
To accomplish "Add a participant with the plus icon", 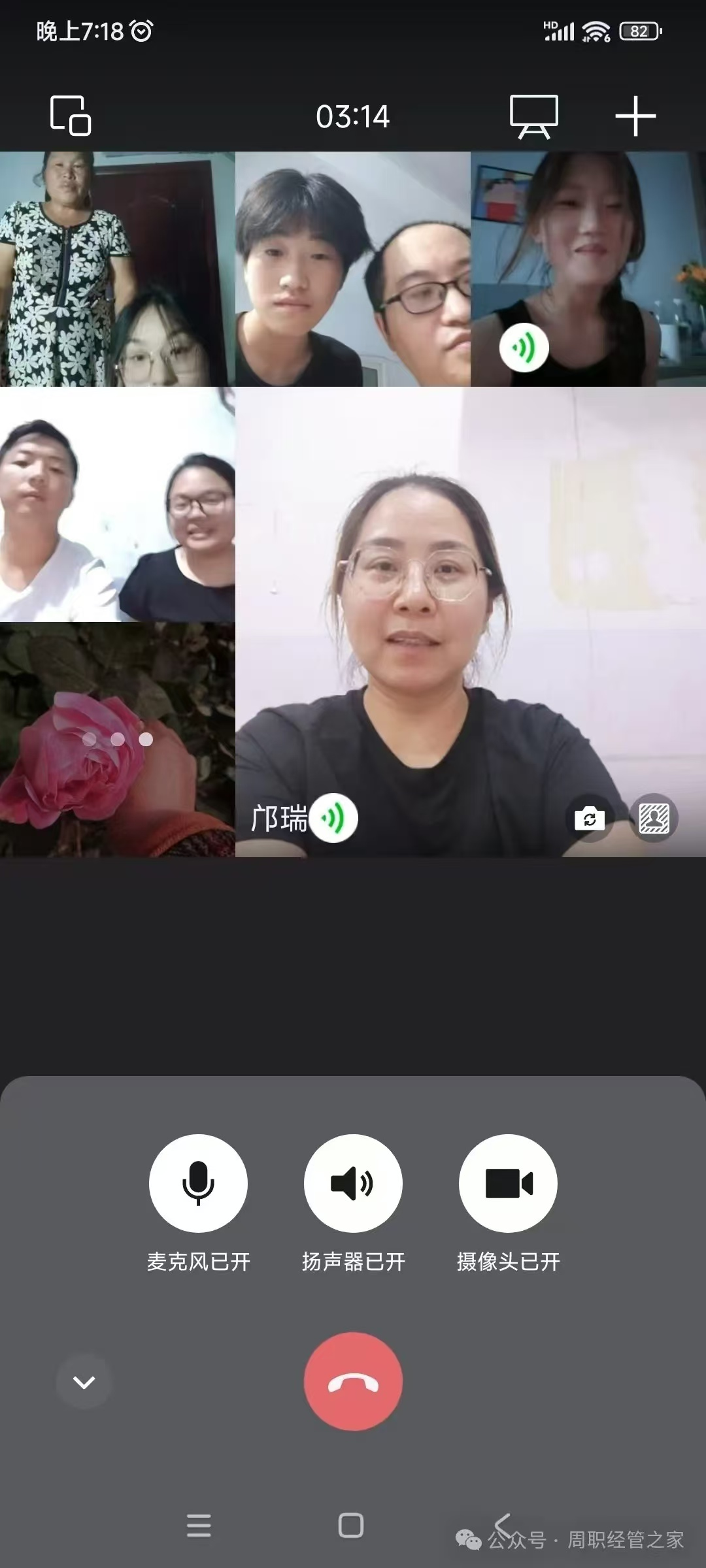I will [x=635, y=116].
